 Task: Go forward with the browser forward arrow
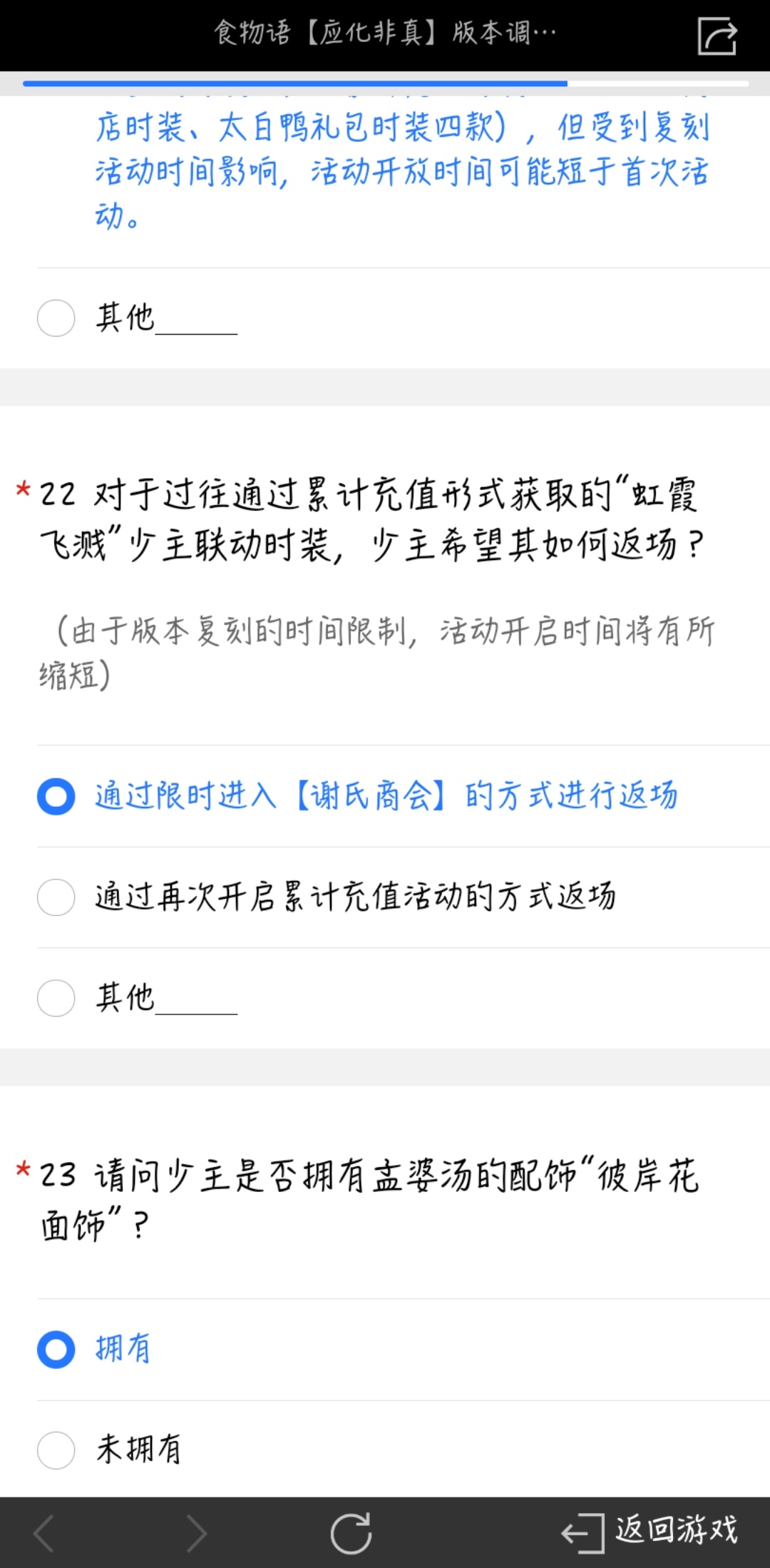click(x=196, y=1533)
